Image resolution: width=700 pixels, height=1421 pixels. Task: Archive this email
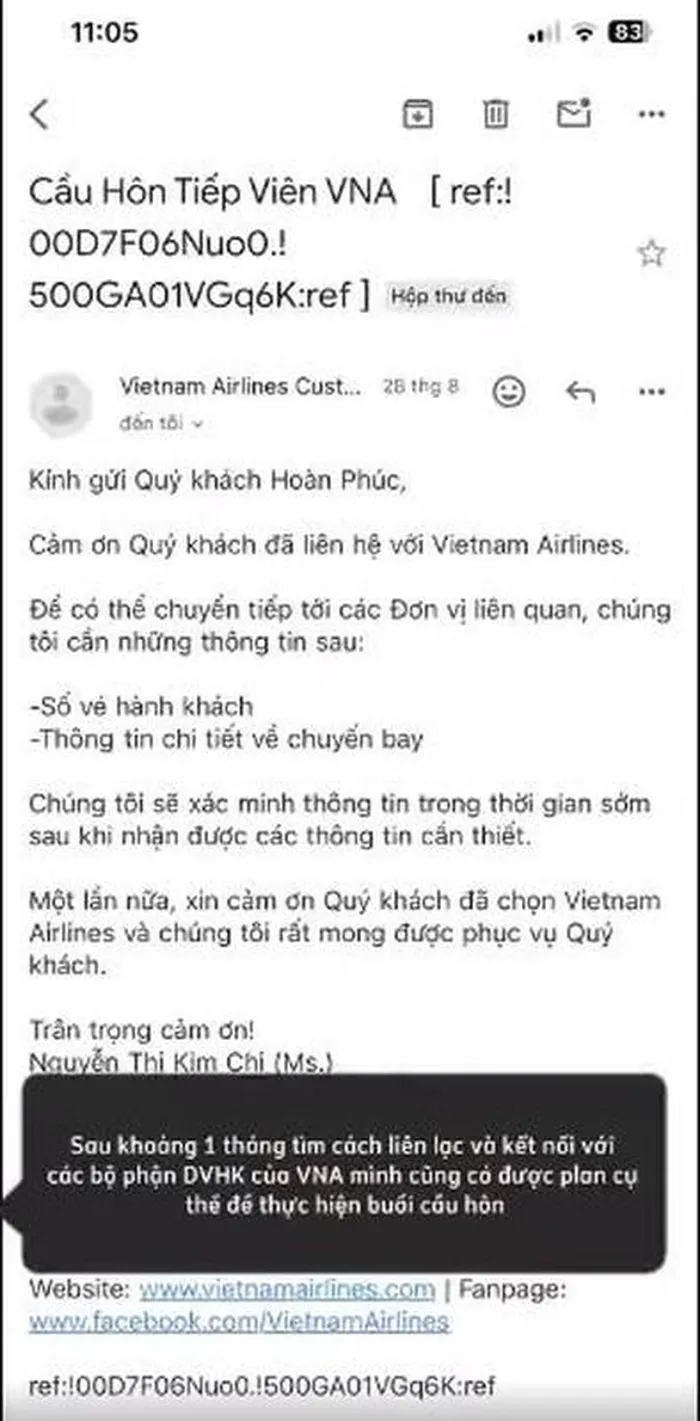pos(417,114)
